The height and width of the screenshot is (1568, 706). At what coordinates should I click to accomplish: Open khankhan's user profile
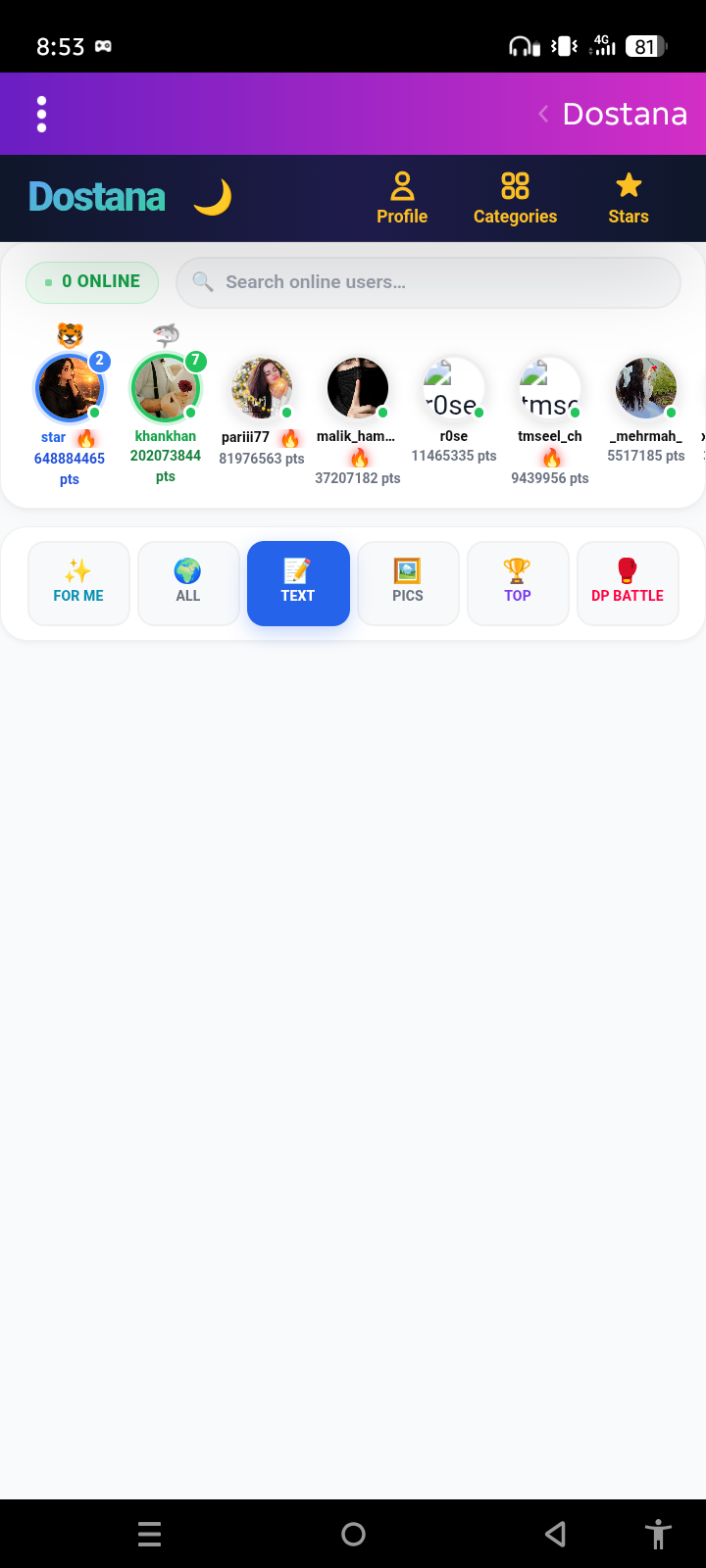point(165,388)
